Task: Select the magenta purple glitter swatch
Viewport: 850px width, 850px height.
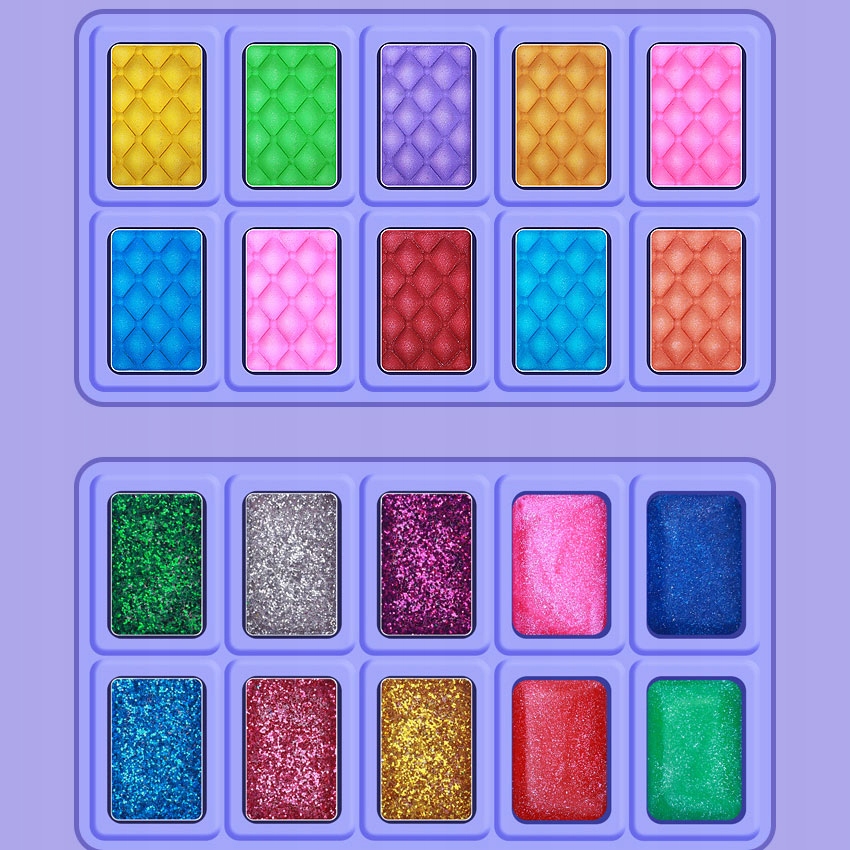Action: 426,564
